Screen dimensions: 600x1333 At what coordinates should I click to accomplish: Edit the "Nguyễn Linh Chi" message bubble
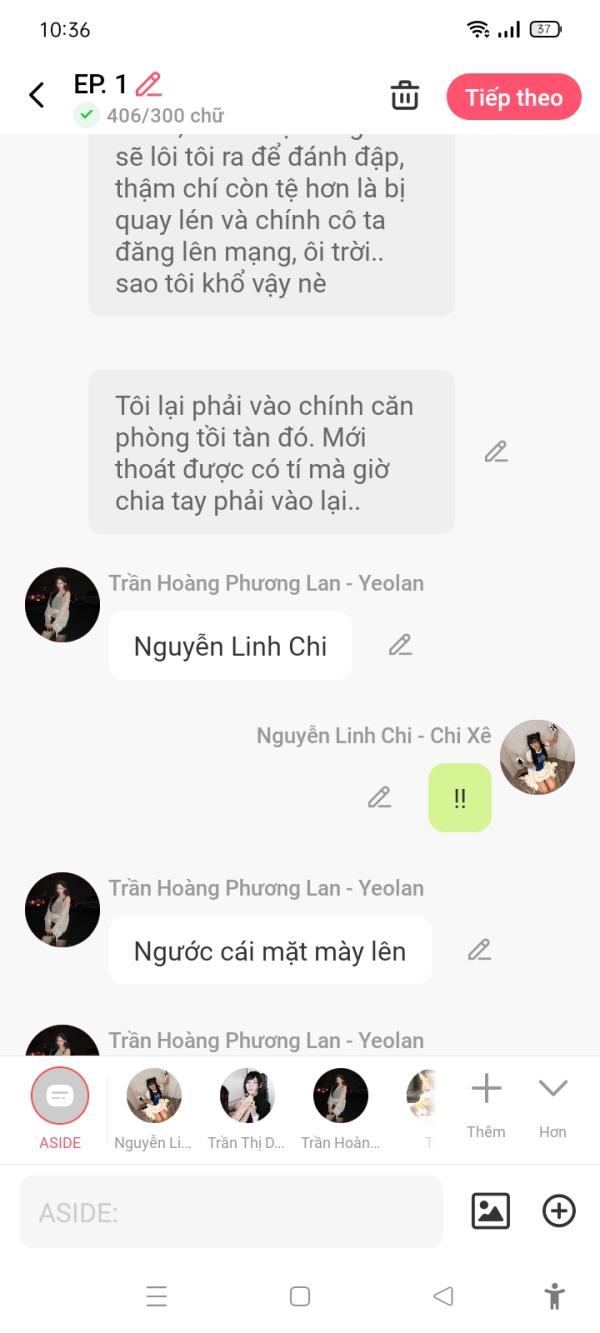pos(400,645)
